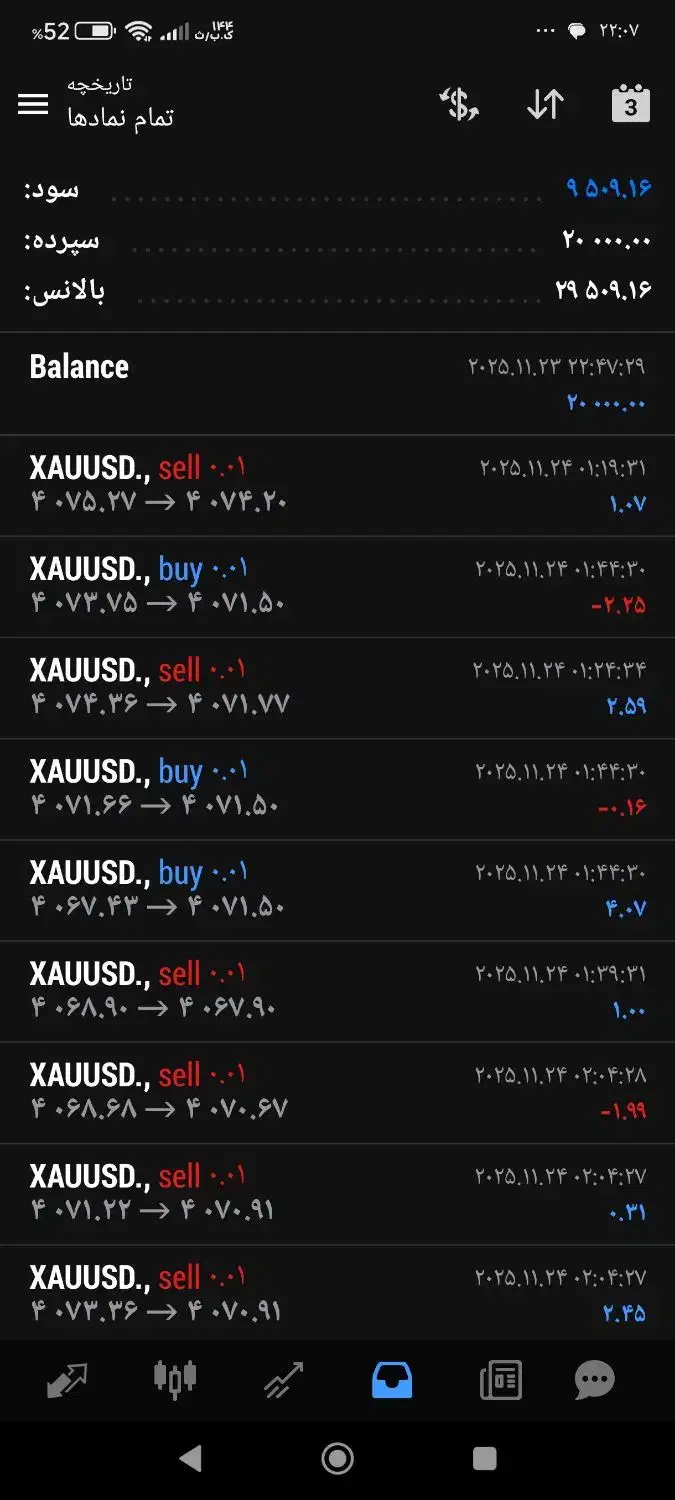Switch to the Trade tab
The image size is (675, 1500).
(x=283, y=1380)
